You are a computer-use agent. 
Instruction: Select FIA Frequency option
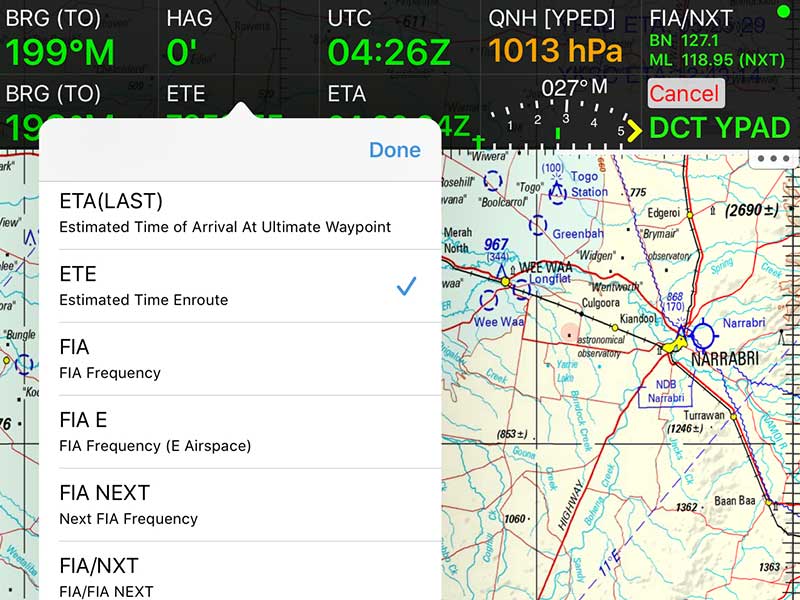tap(240, 359)
